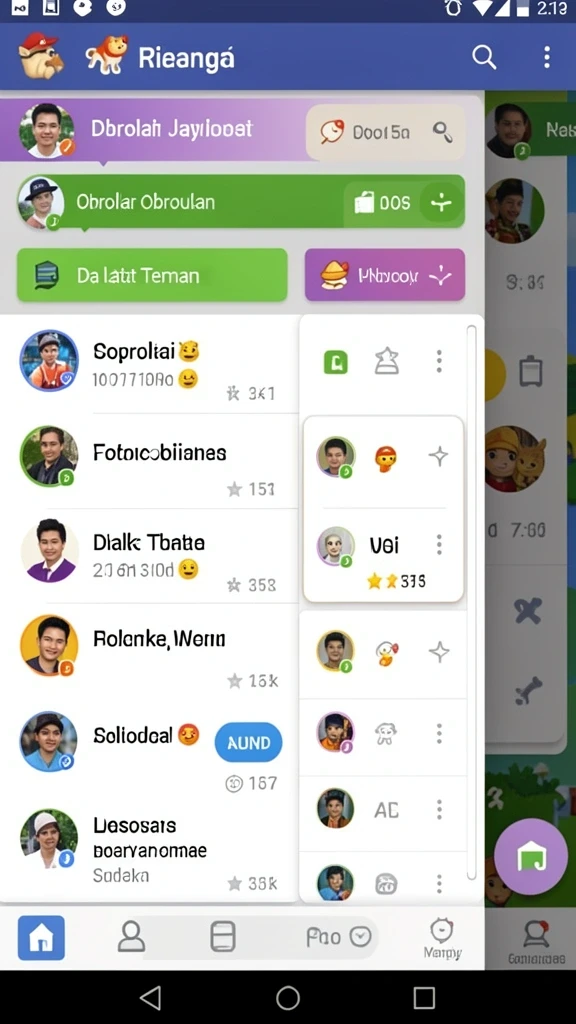This screenshot has height=1024, width=576.
Task: Open the three-dot menu beside AC
Action: click(x=439, y=810)
